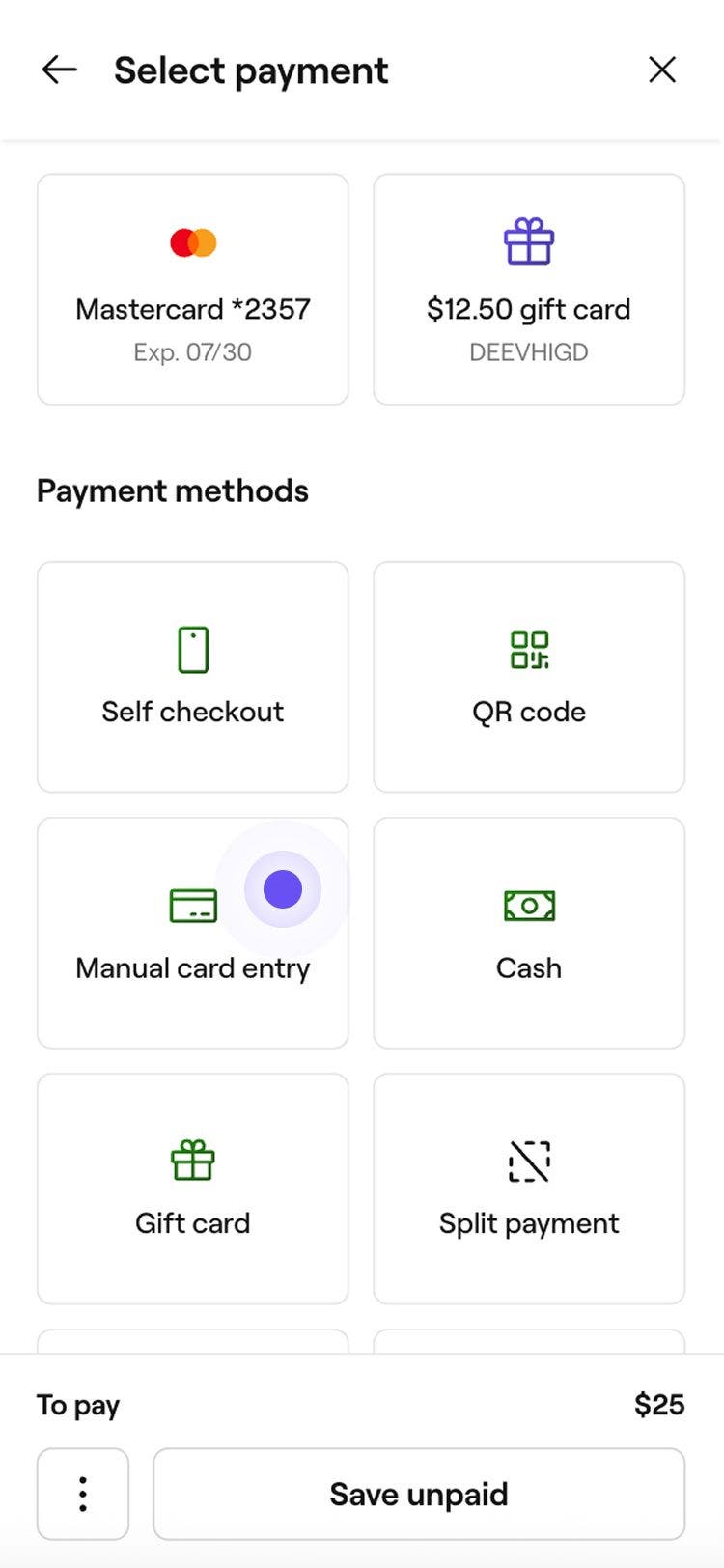Dismiss the screen with the X
This screenshot has height=1568, width=724.
tap(663, 69)
